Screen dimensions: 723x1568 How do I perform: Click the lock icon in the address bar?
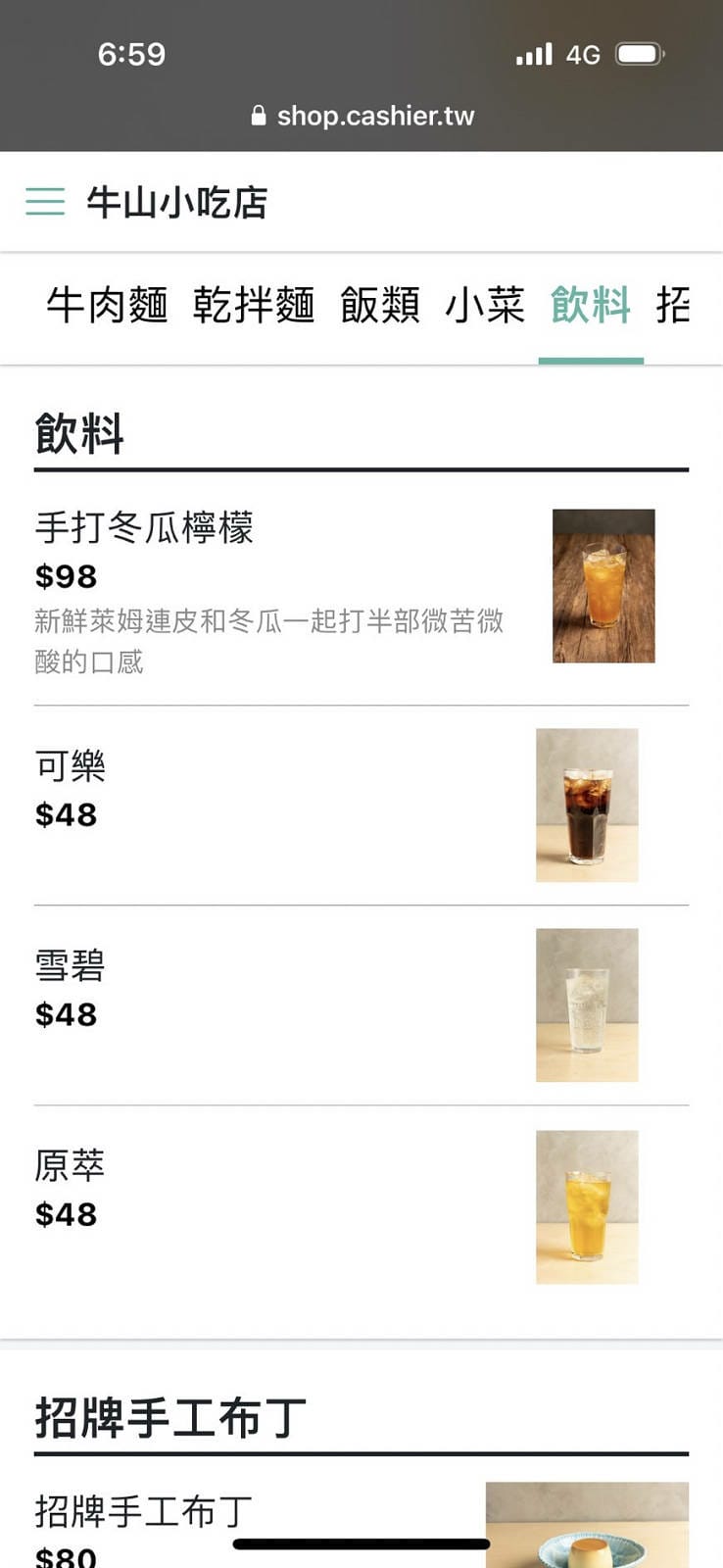[x=259, y=115]
